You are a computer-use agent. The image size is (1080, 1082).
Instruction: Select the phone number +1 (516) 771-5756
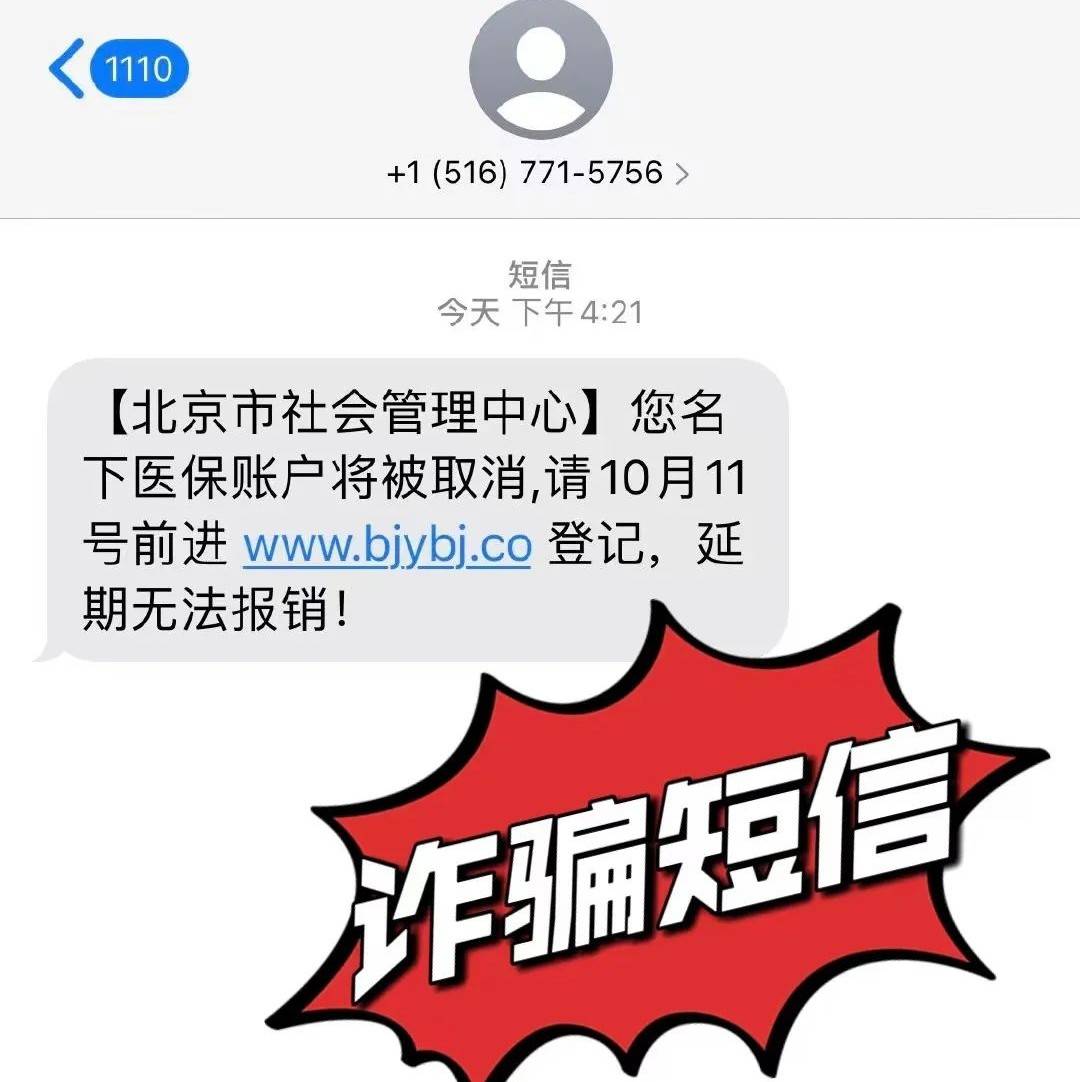pyautogui.click(x=527, y=172)
